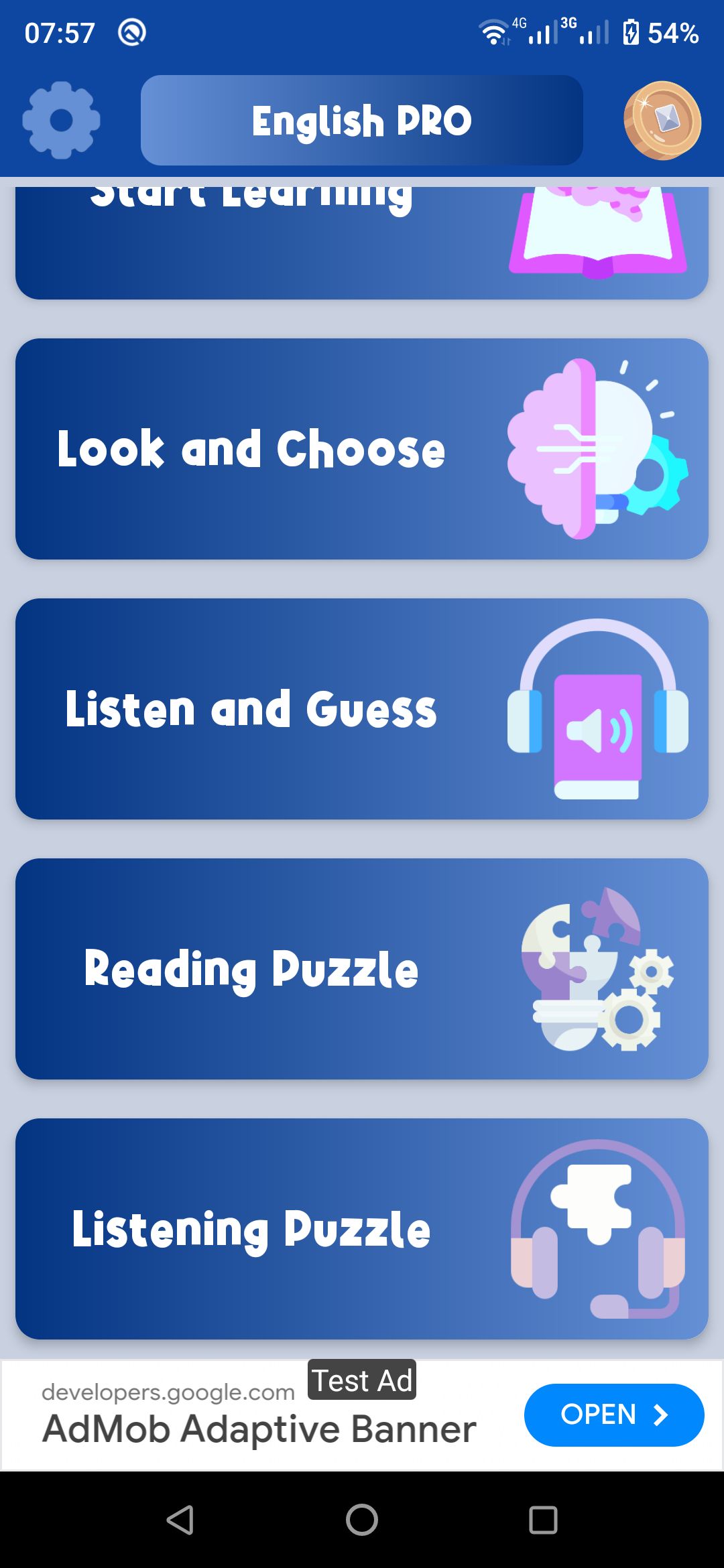Open Listen and Guess activity
The height and width of the screenshot is (1568, 724).
click(362, 709)
